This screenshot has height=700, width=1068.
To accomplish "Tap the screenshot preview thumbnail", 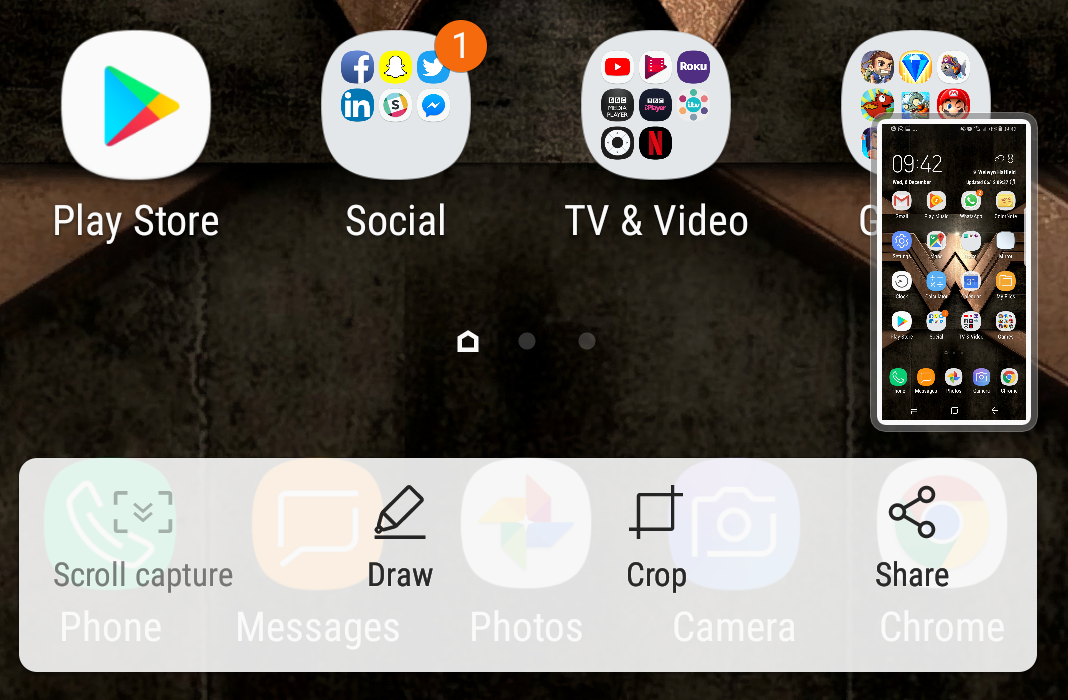I will pyautogui.click(x=954, y=272).
